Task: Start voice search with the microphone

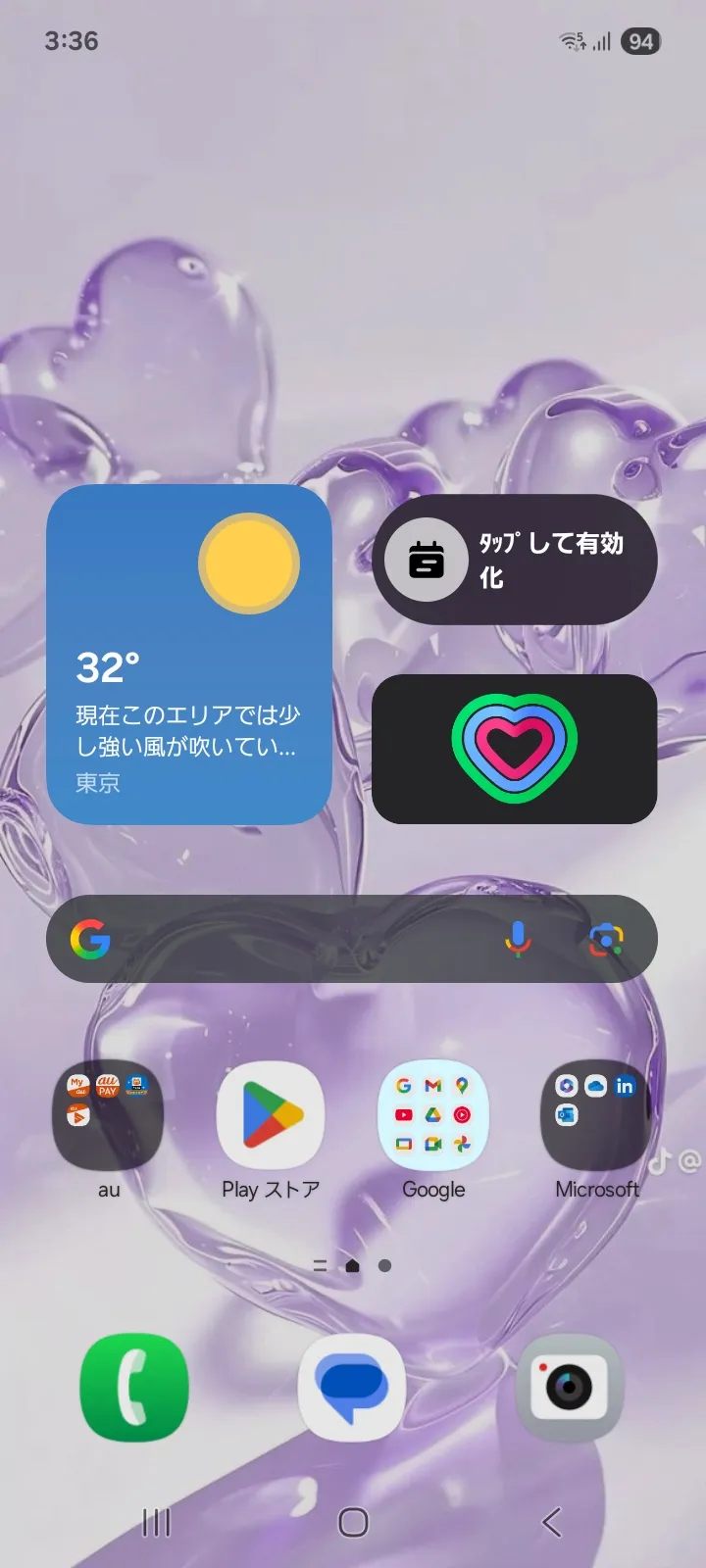Action: click(518, 939)
